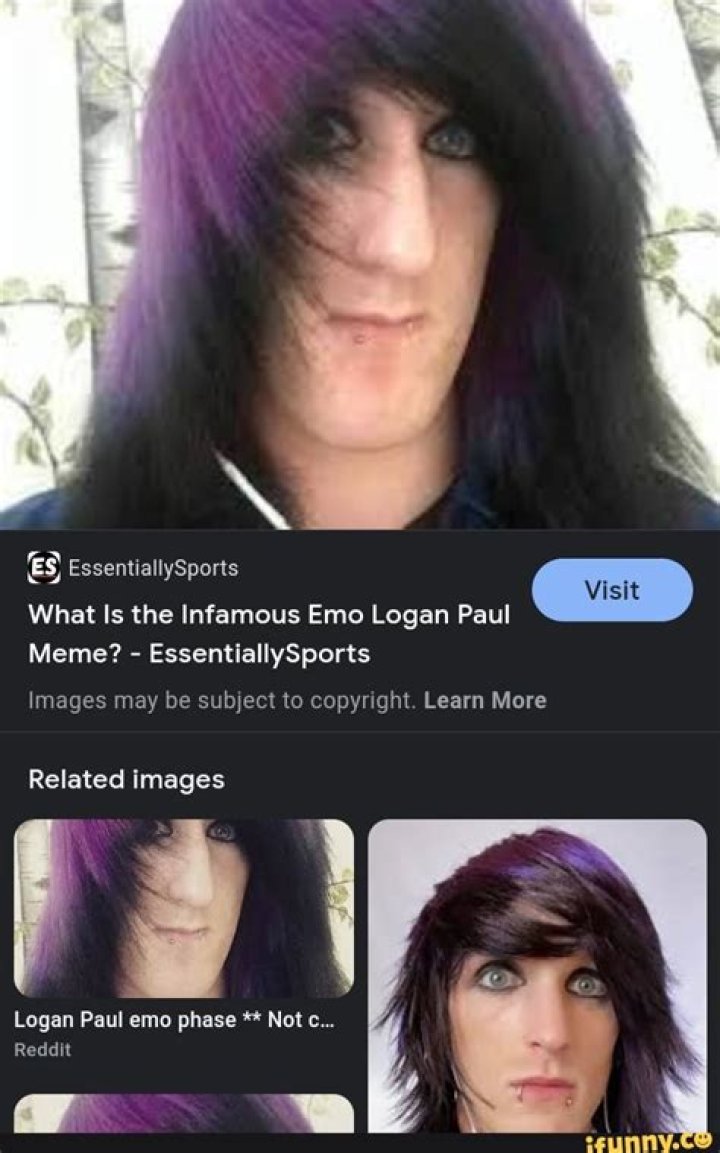Image resolution: width=720 pixels, height=1153 pixels.
Task: Tap the Visit button
Action: pyautogui.click(x=612, y=590)
